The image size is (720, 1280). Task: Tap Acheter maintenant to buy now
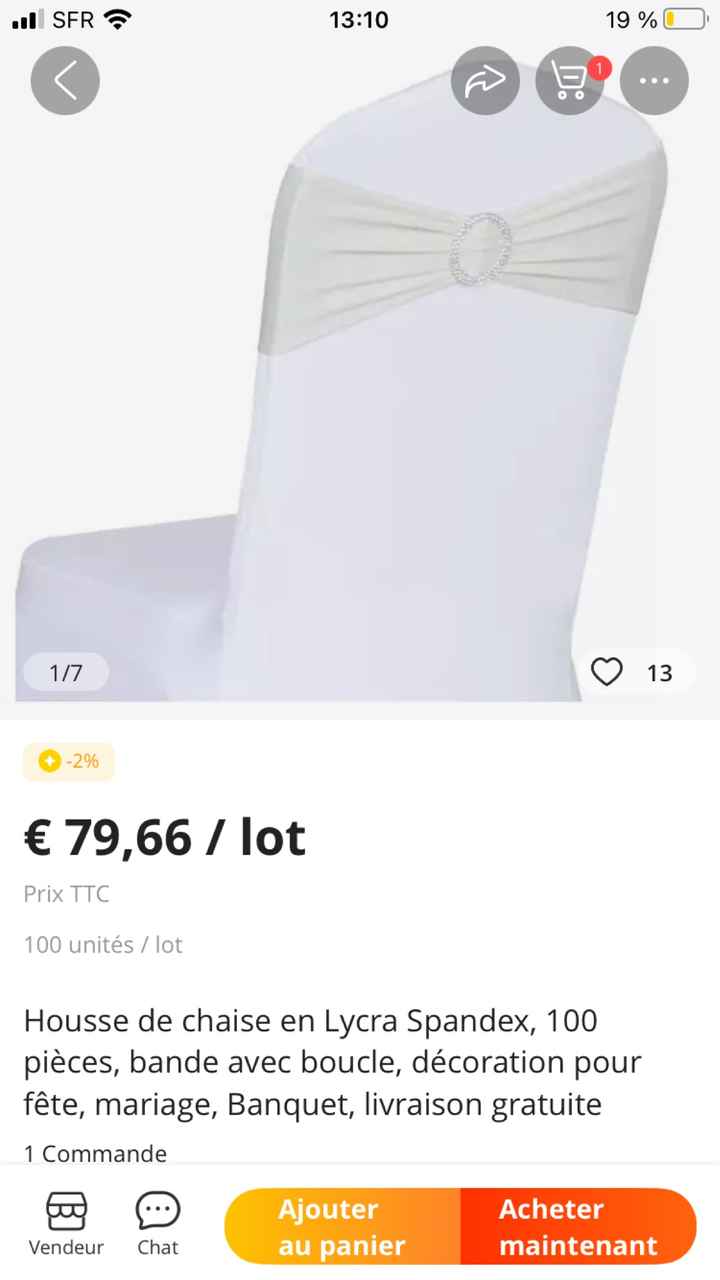578,1227
